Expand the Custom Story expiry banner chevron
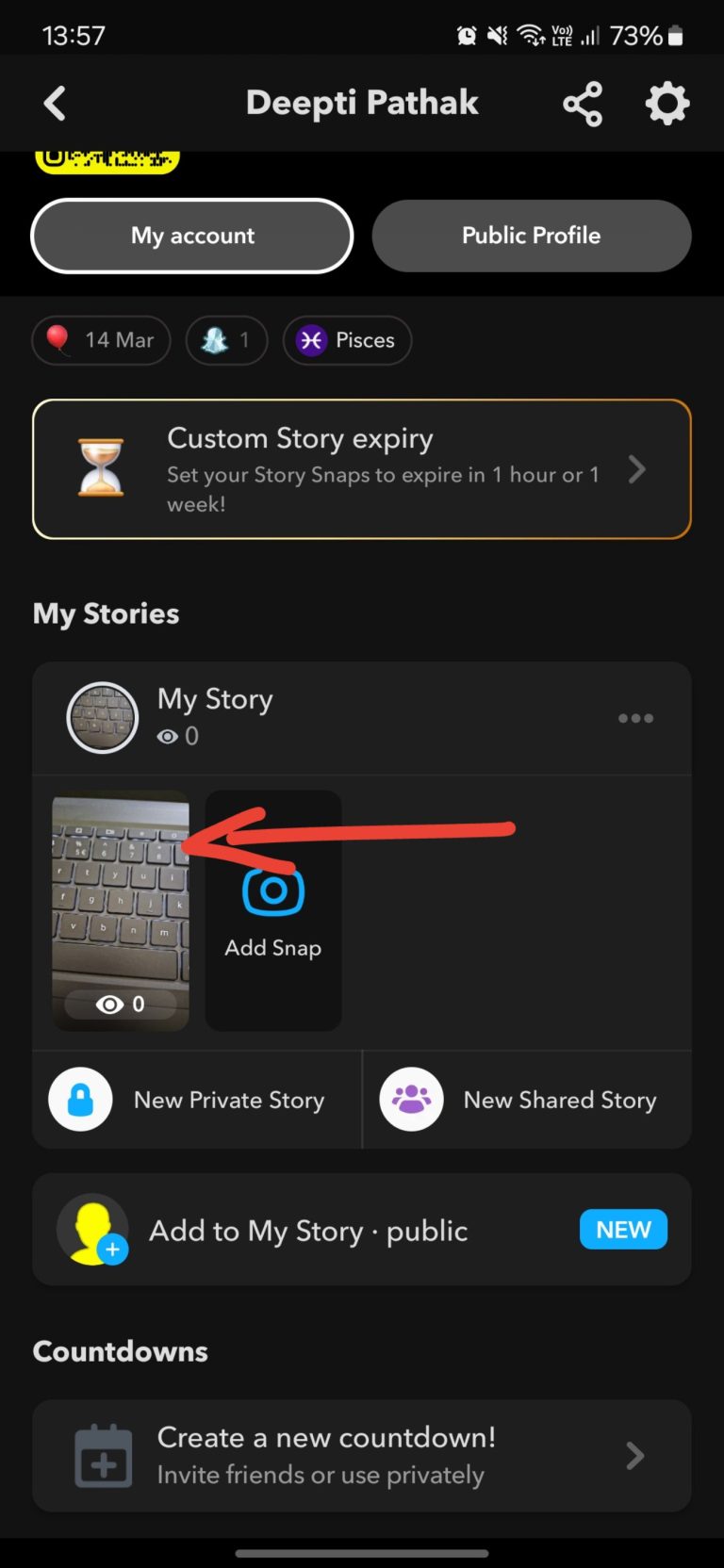The height and width of the screenshot is (1568, 724). tap(636, 469)
